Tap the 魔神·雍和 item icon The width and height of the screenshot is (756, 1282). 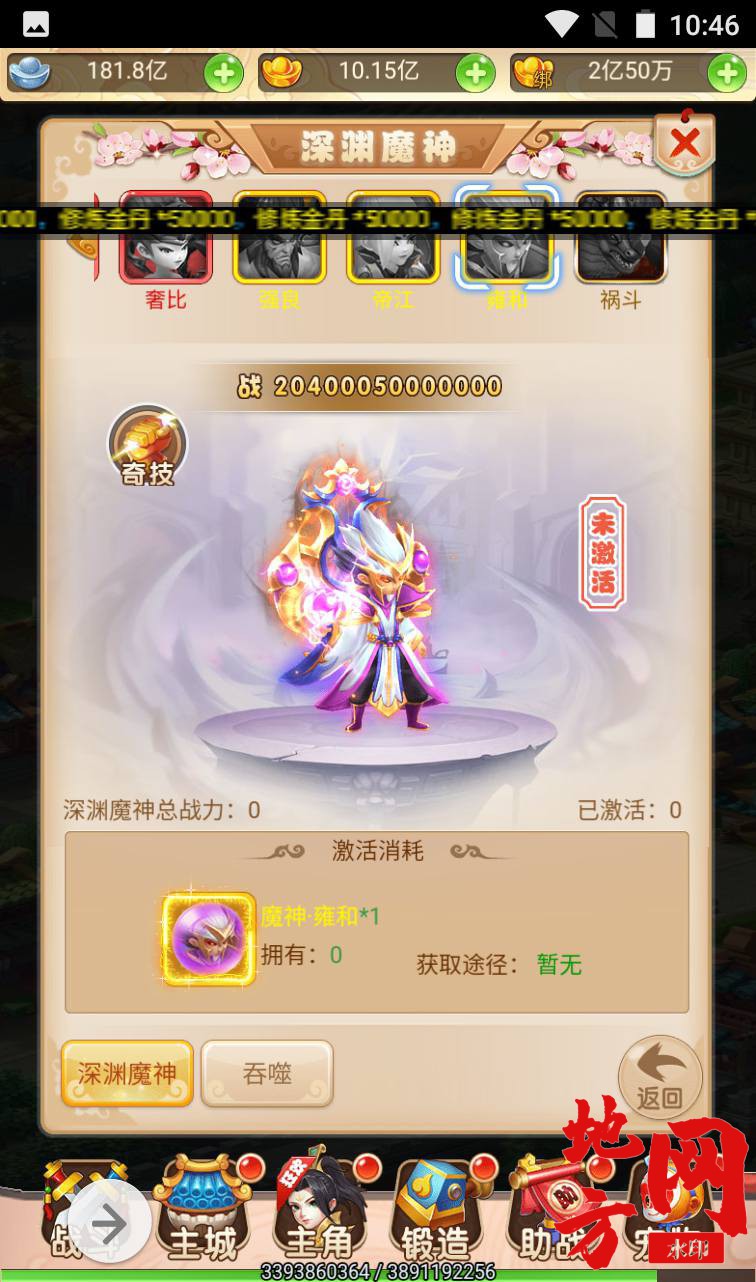tap(208, 938)
